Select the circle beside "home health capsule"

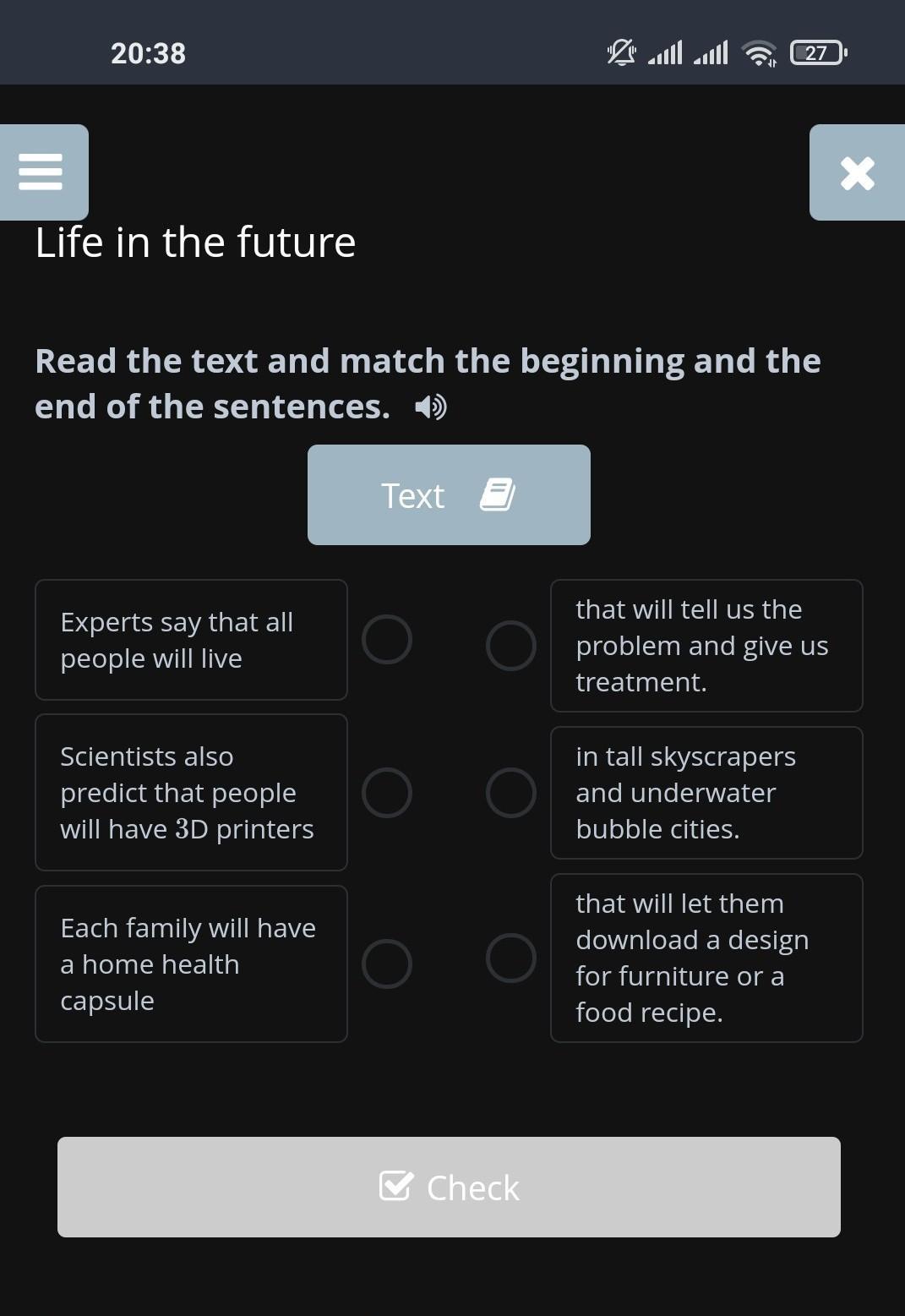tap(387, 964)
